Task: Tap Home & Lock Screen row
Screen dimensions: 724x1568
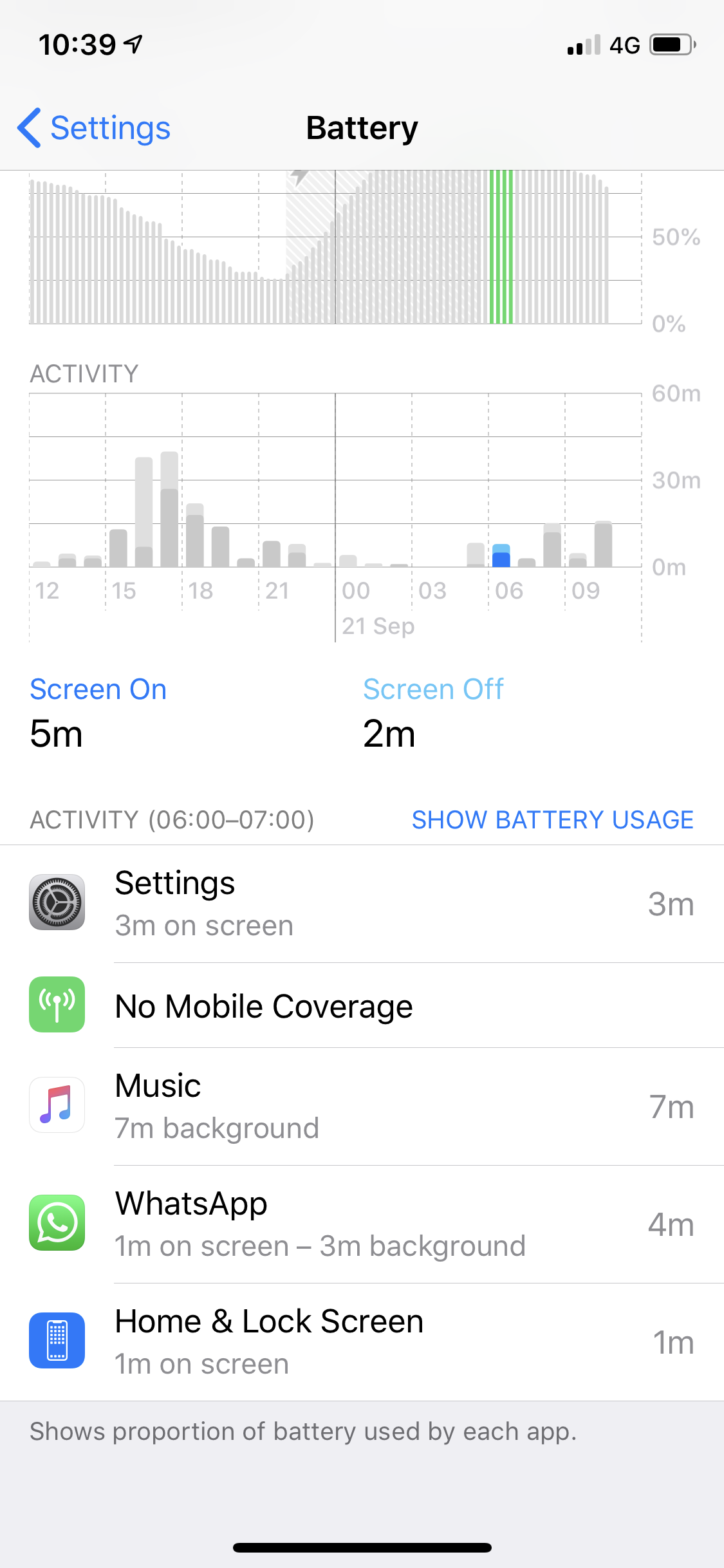Action: pos(362,1342)
